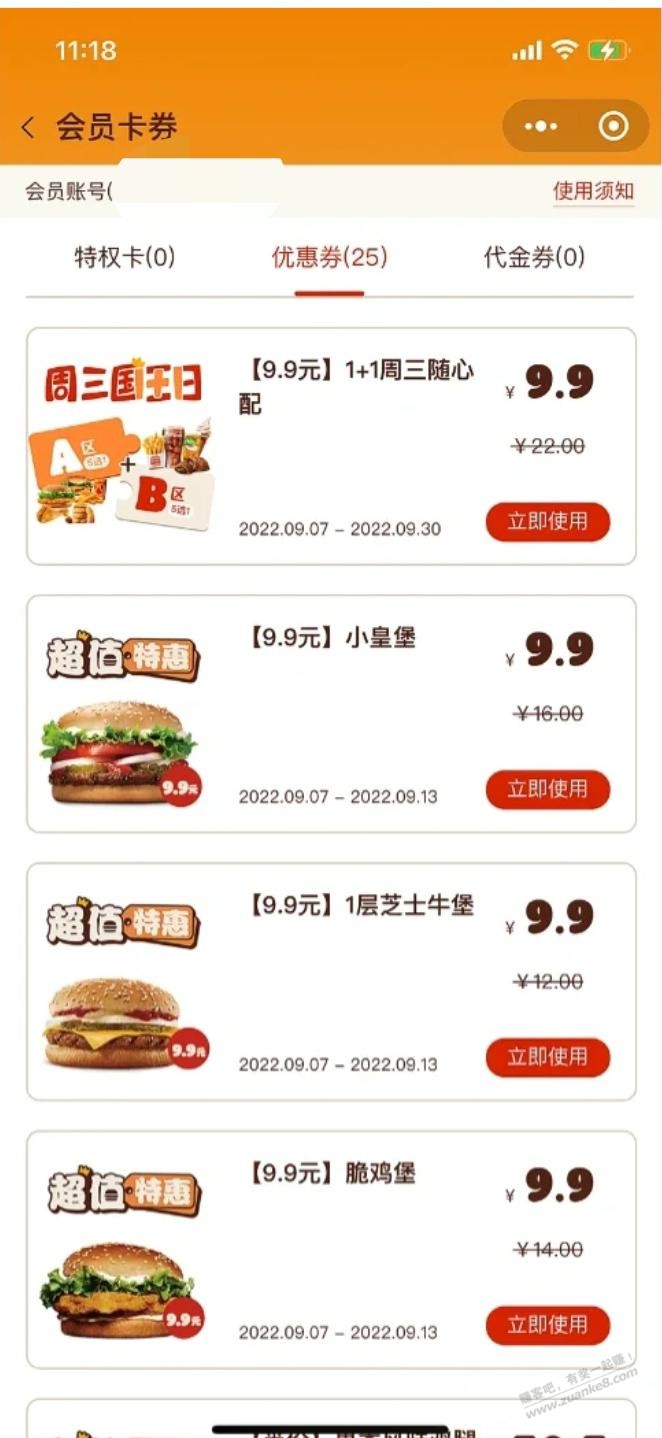Screen dimensions: 662x1438
Task: Tap 立即使用 for 1层芝士牛堡 coupon
Action: pos(547,1057)
